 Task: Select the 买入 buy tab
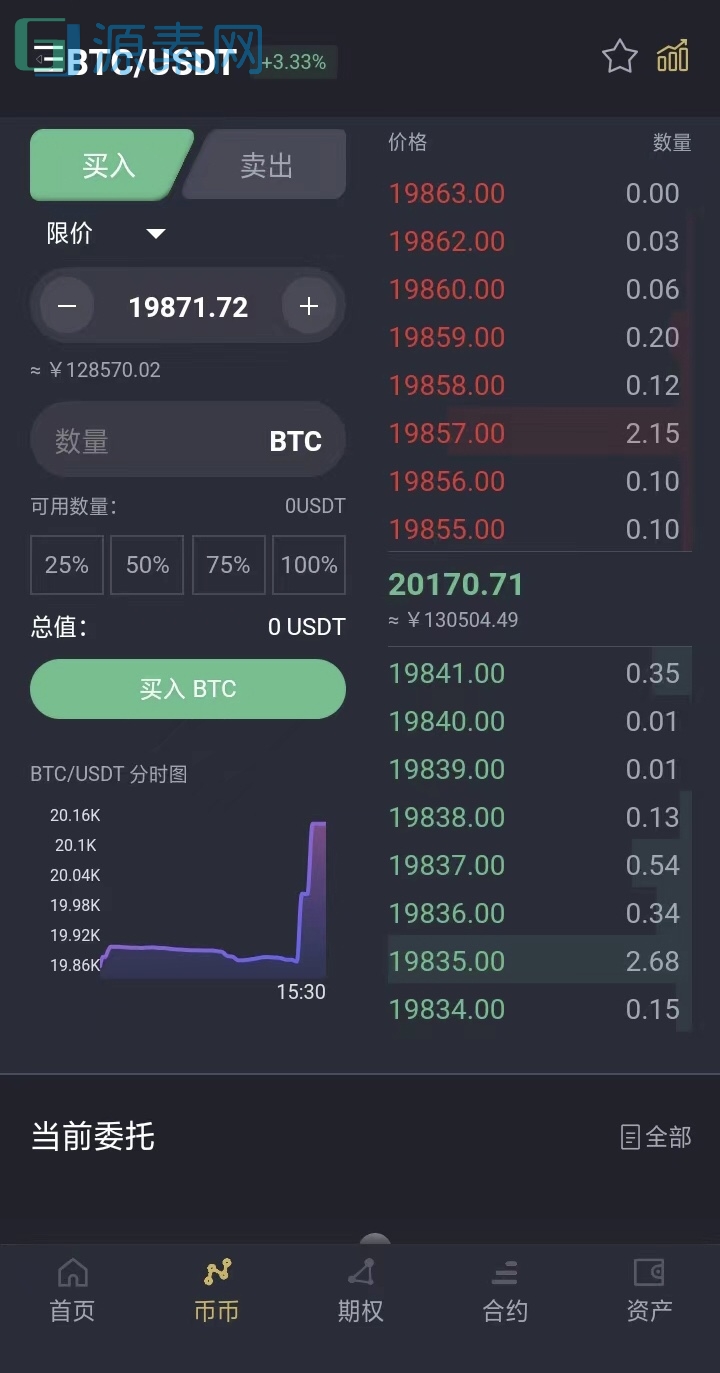pos(110,165)
